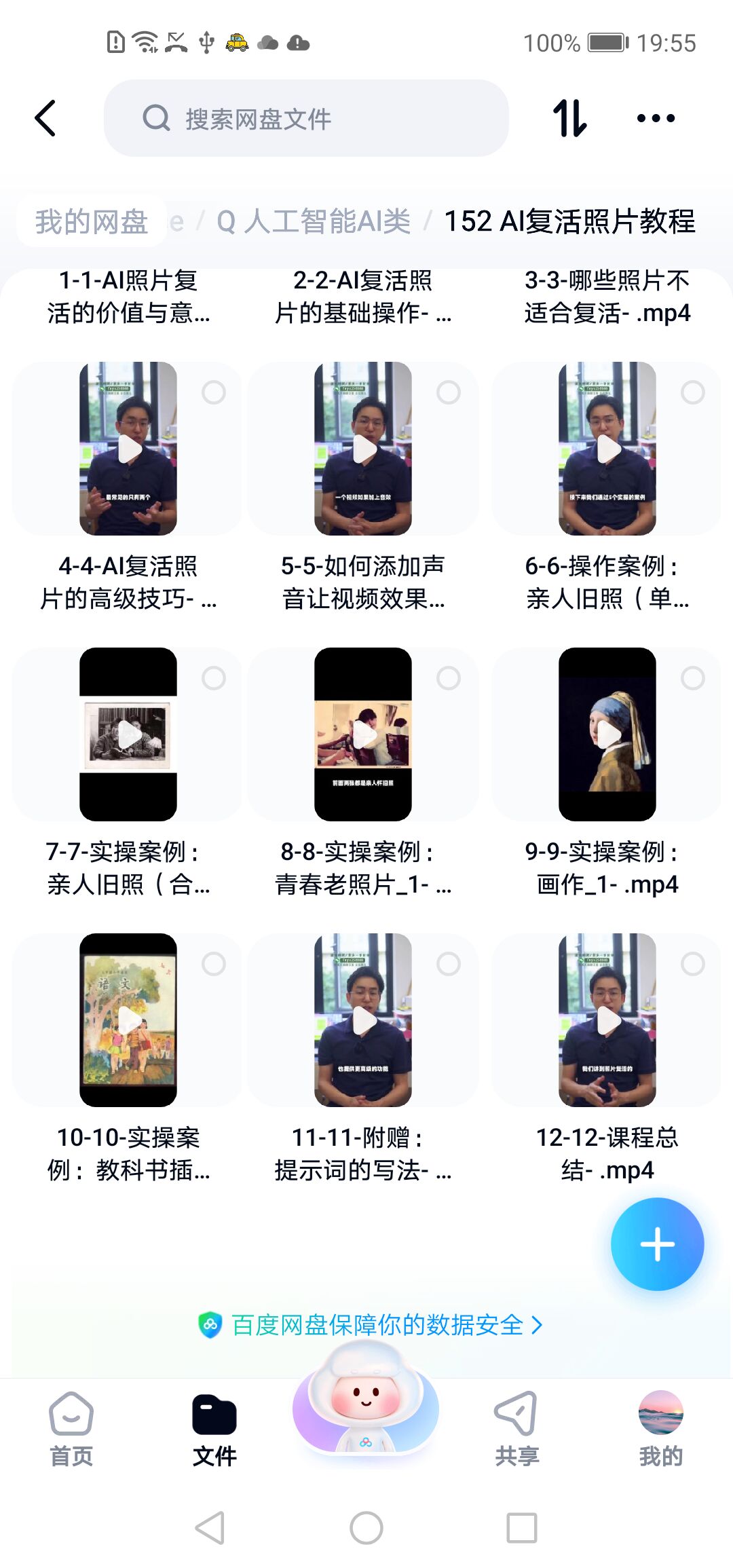733x1568 pixels.
Task: Mark the circle on video 11-11-附赠：提示词的写法
Action: [448, 964]
